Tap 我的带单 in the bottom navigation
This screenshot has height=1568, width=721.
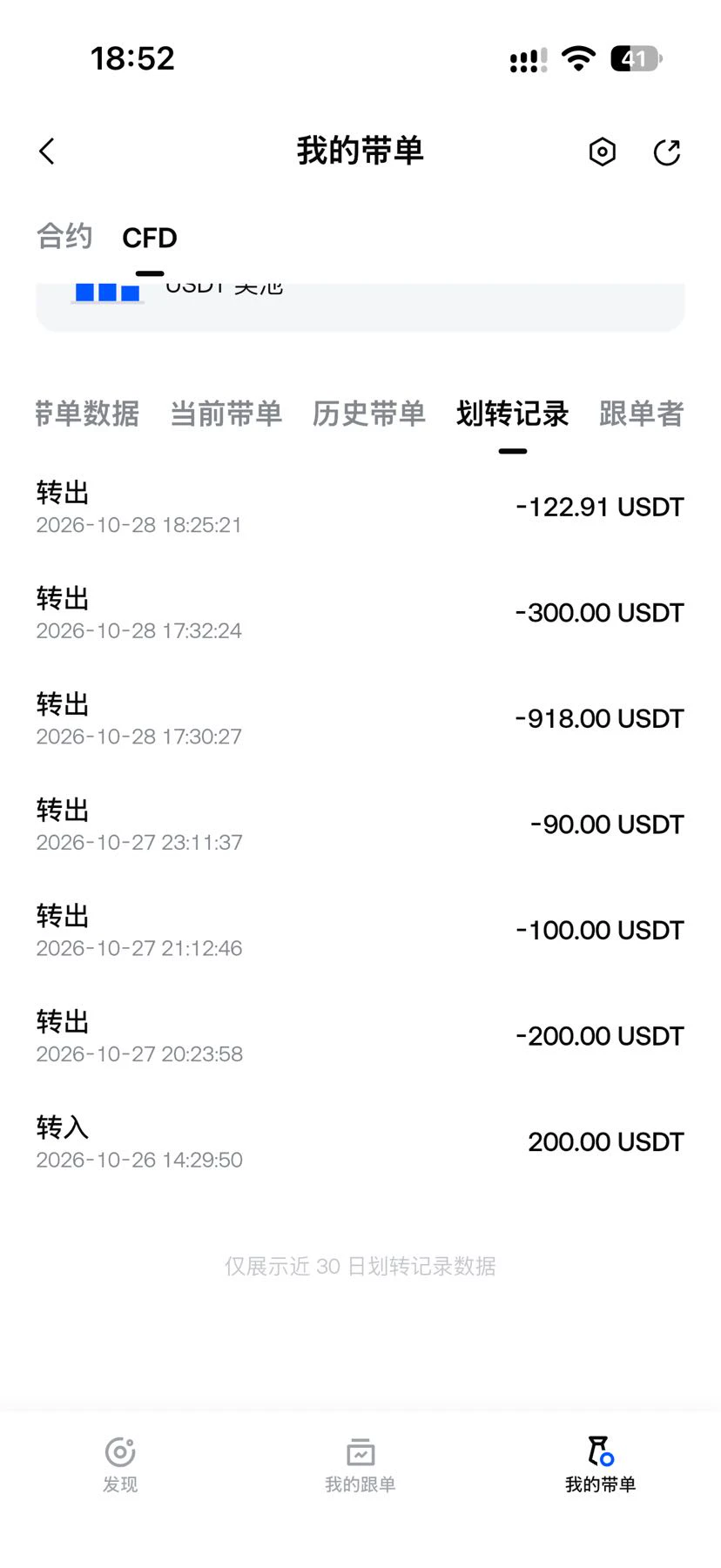(x=601, y=1464)
